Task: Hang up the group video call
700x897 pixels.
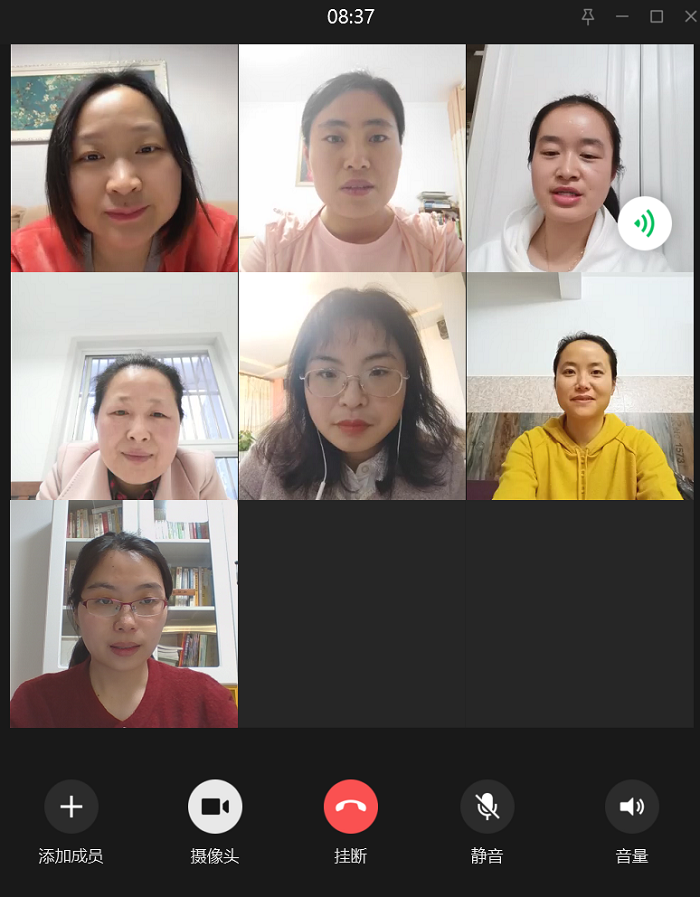Action: 351,807
